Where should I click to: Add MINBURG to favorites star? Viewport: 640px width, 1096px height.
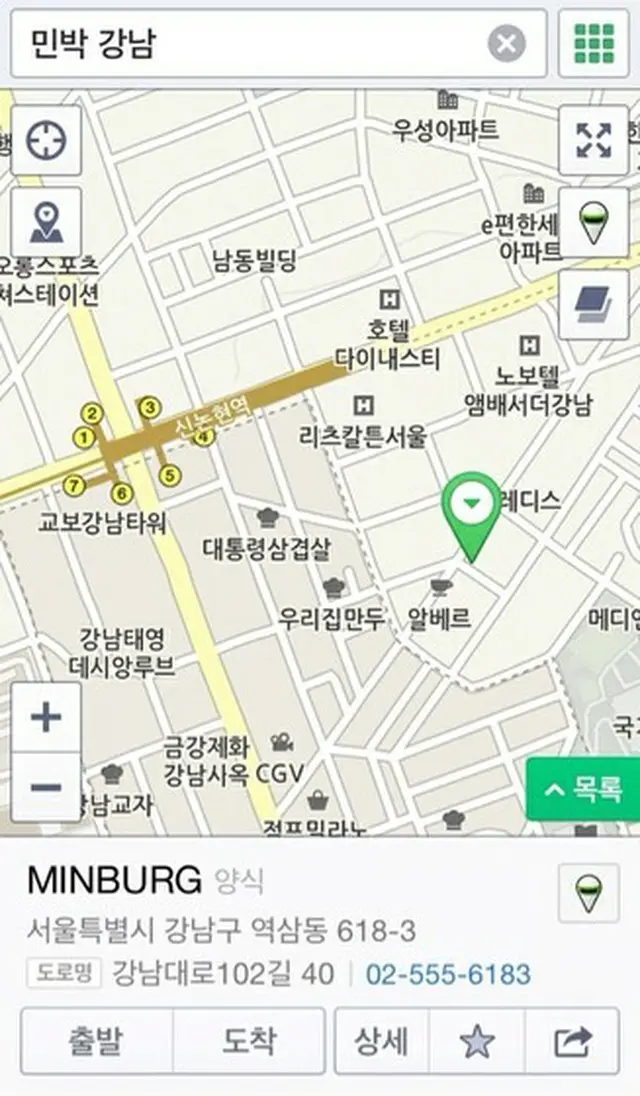(x=477, y=1041)
